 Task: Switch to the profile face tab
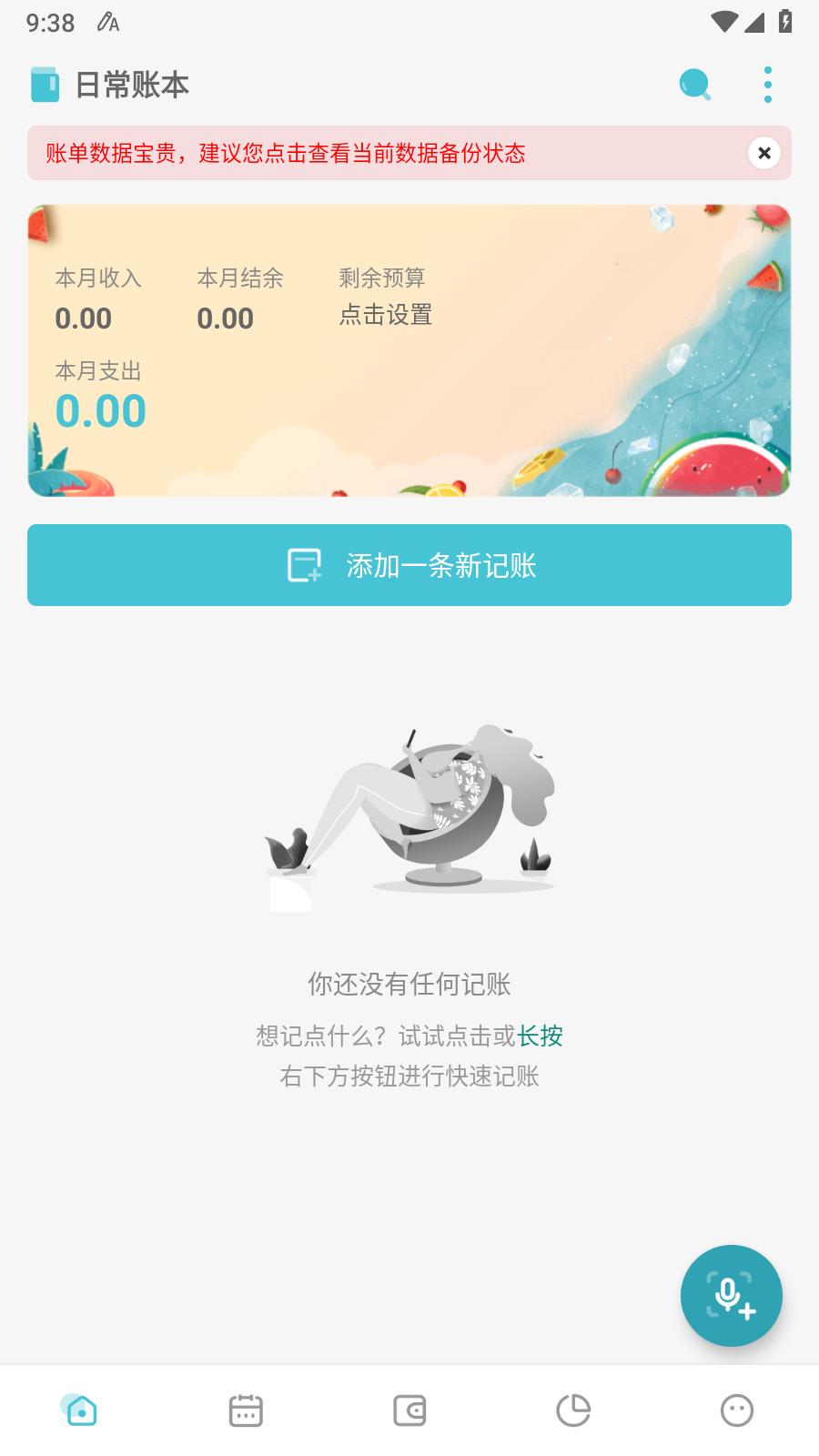click(x=736, y=1410)
